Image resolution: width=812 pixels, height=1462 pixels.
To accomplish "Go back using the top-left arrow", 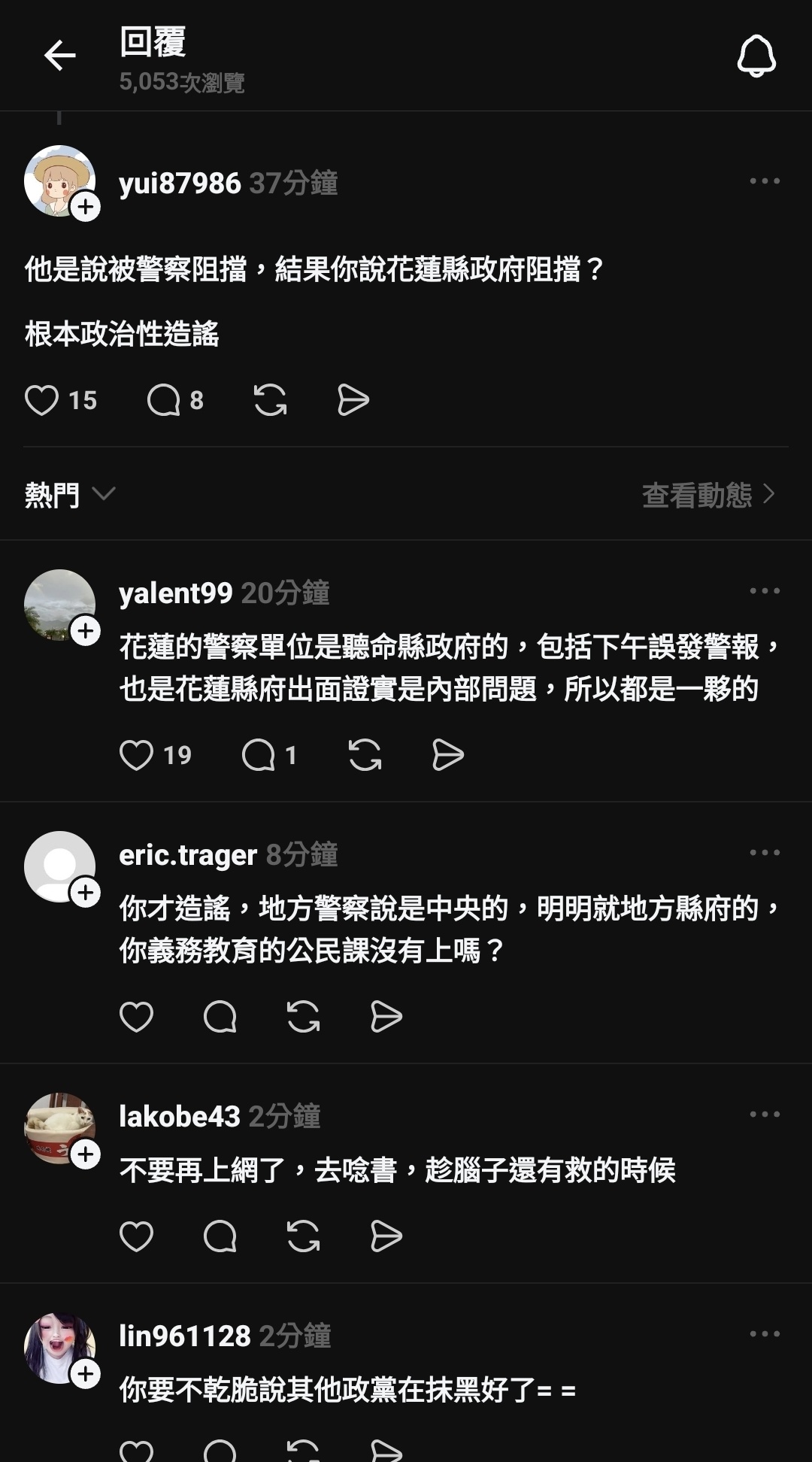I will (x=60, y=56).
